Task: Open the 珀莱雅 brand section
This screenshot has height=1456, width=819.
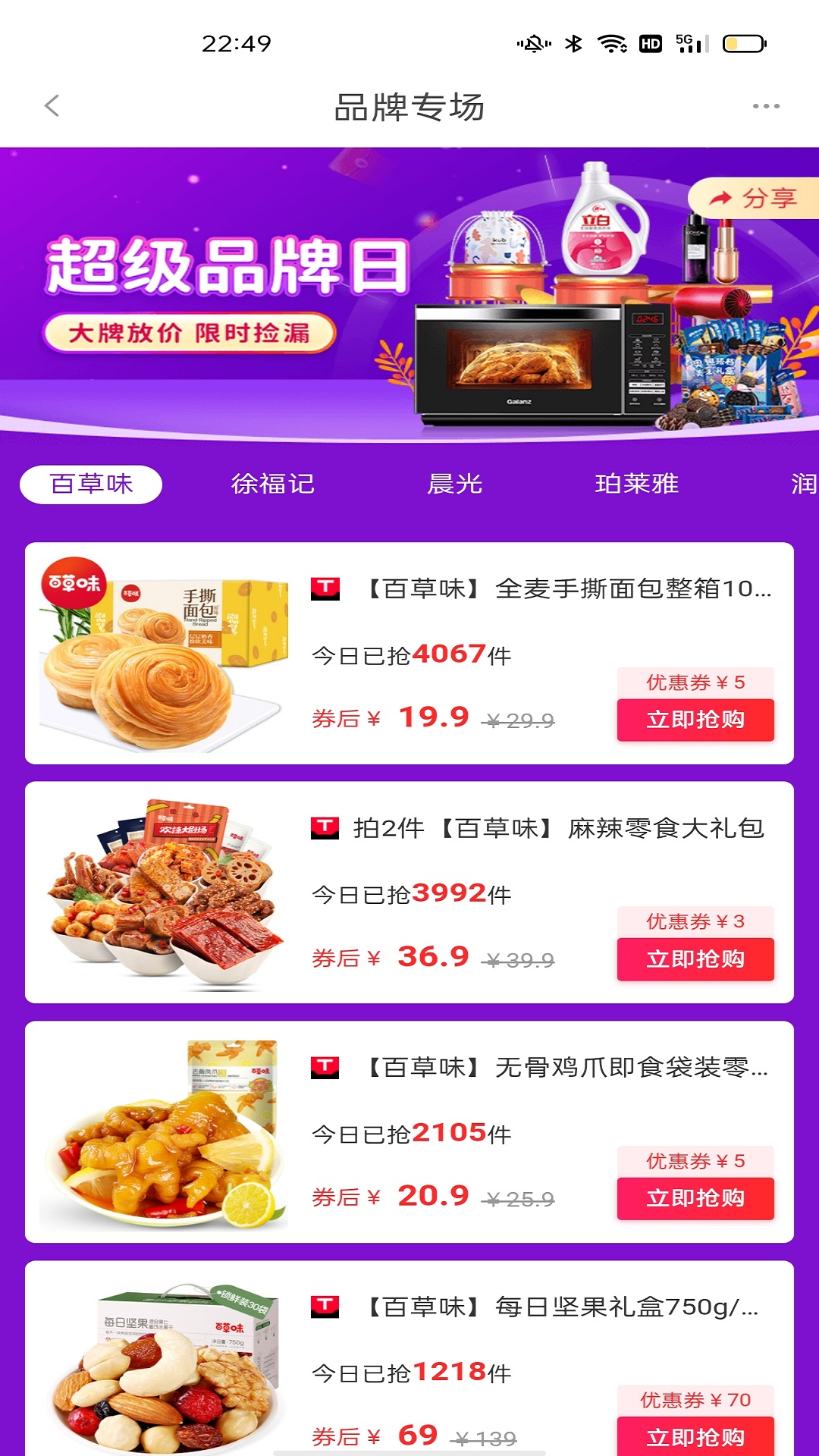Action: (637, 484)
